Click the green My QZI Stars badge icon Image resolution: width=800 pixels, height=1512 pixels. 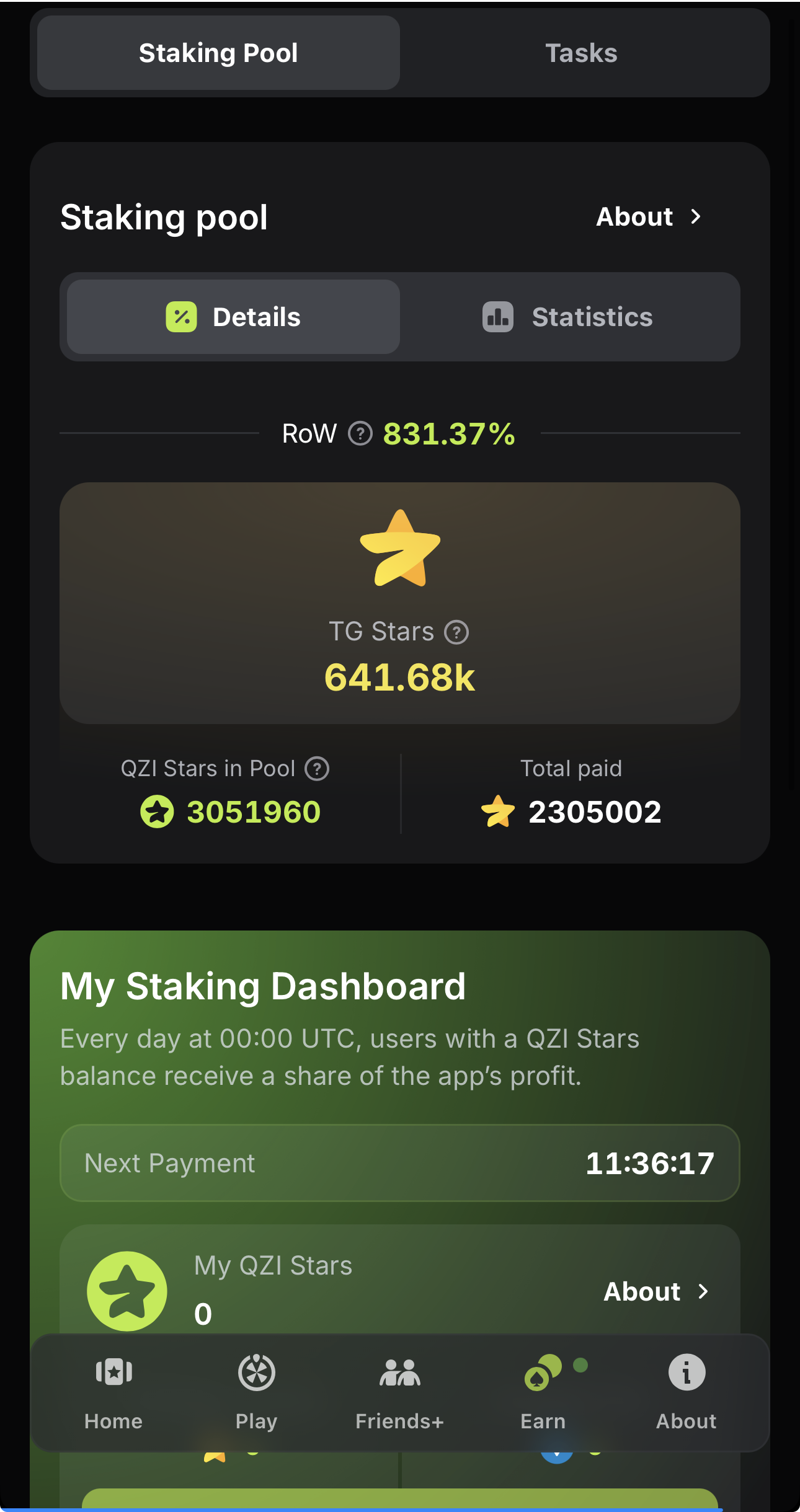click(126, 1291)
